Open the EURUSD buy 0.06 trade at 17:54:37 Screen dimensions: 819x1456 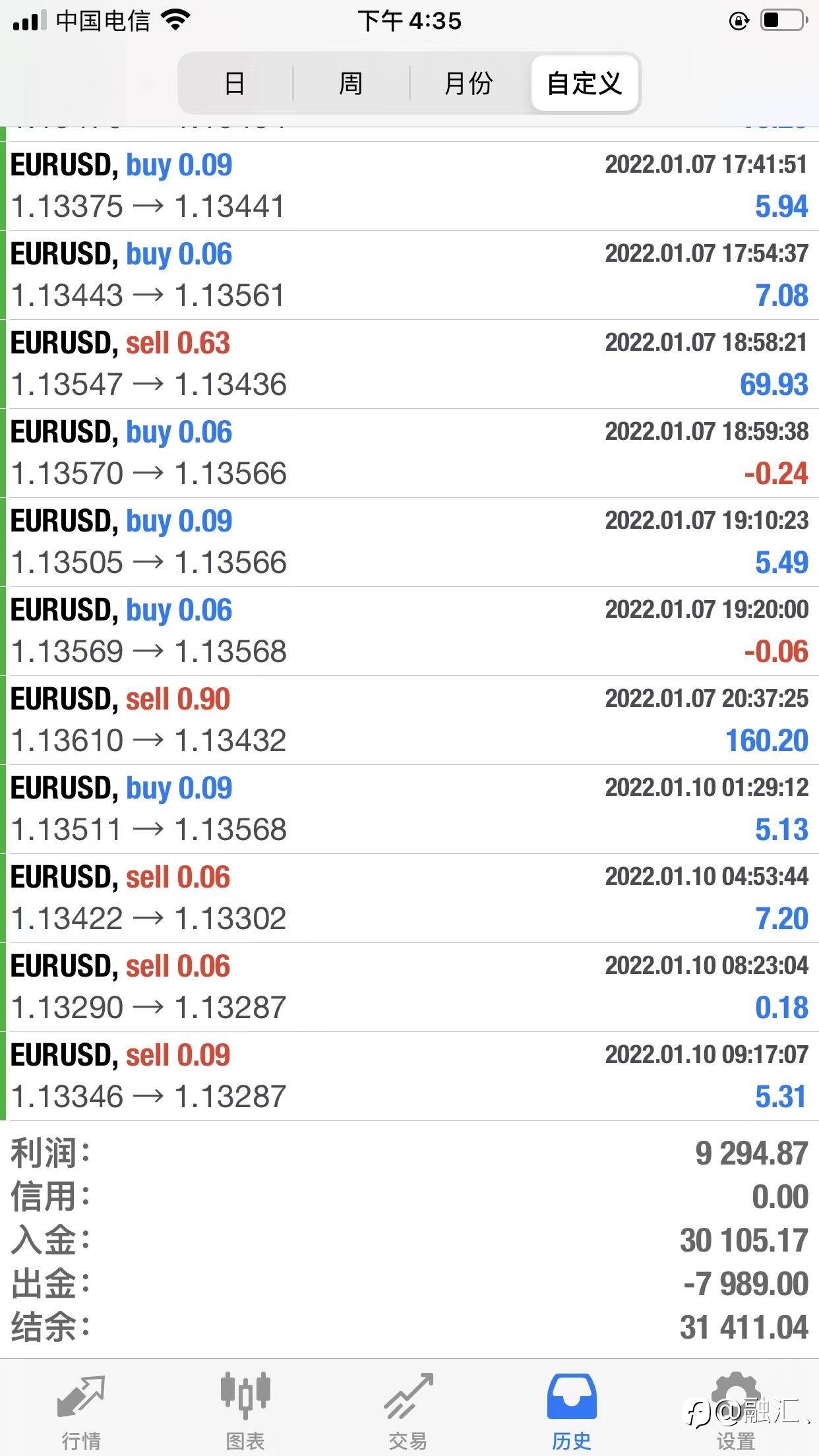pos(409,275)
